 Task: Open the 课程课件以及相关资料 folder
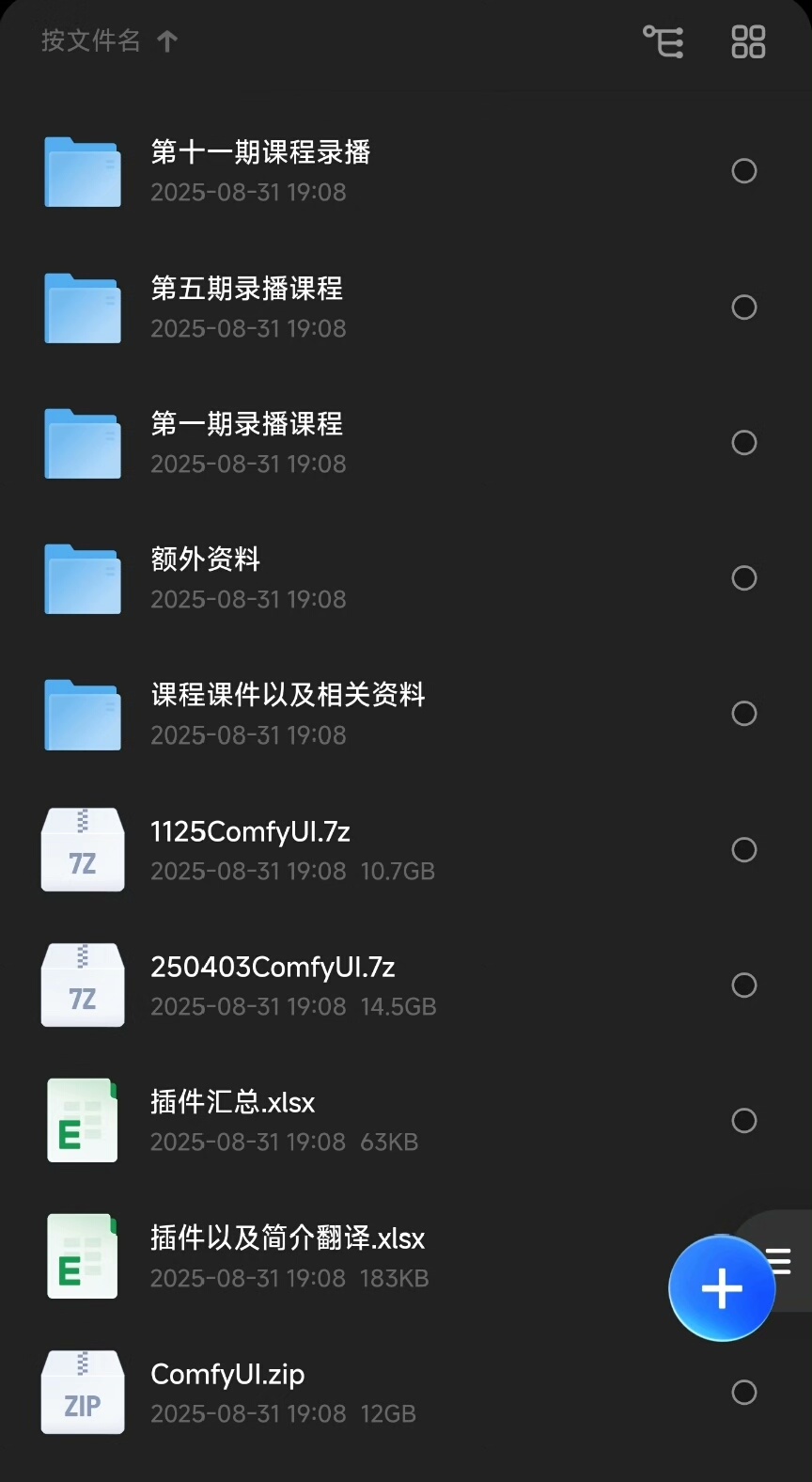click(288, 713)
